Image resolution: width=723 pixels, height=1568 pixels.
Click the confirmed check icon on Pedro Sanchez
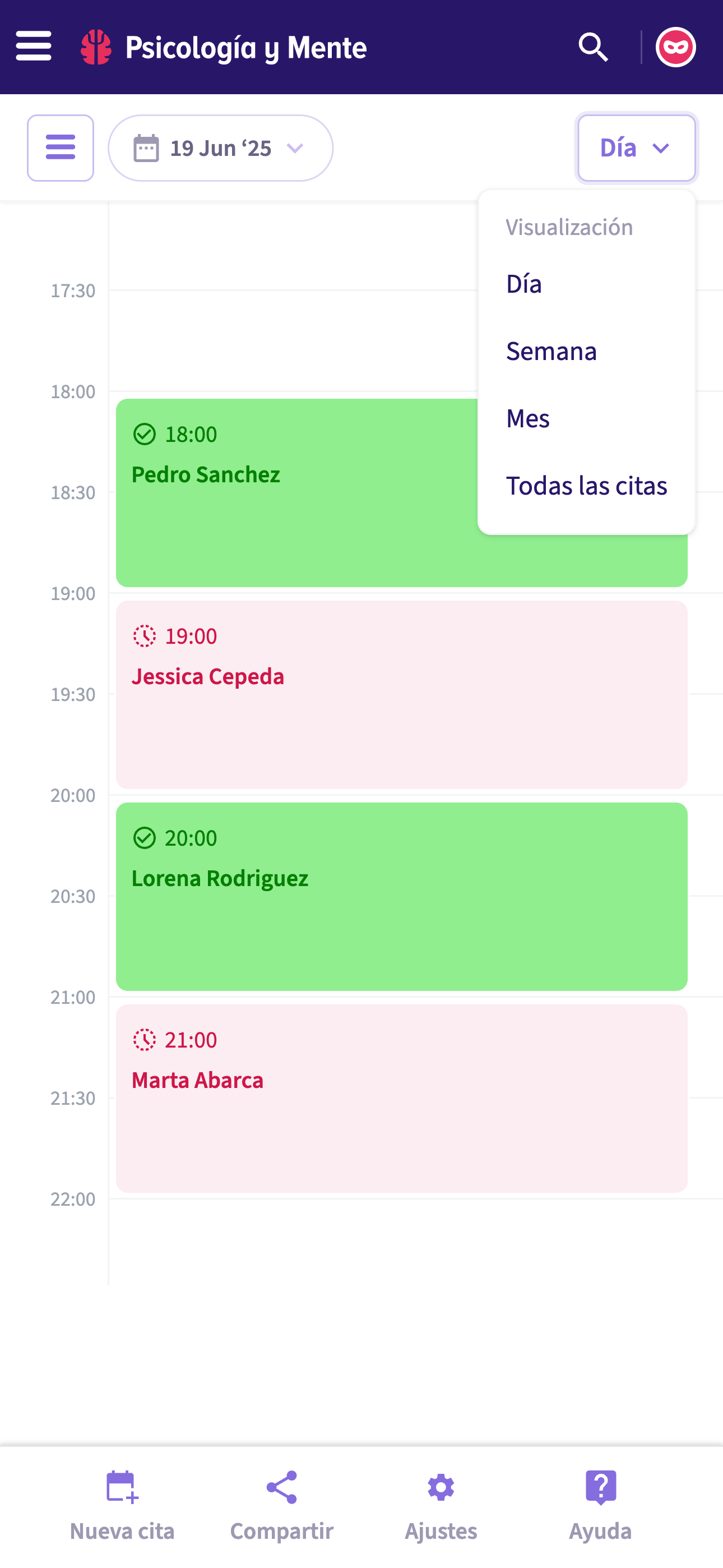145,434
